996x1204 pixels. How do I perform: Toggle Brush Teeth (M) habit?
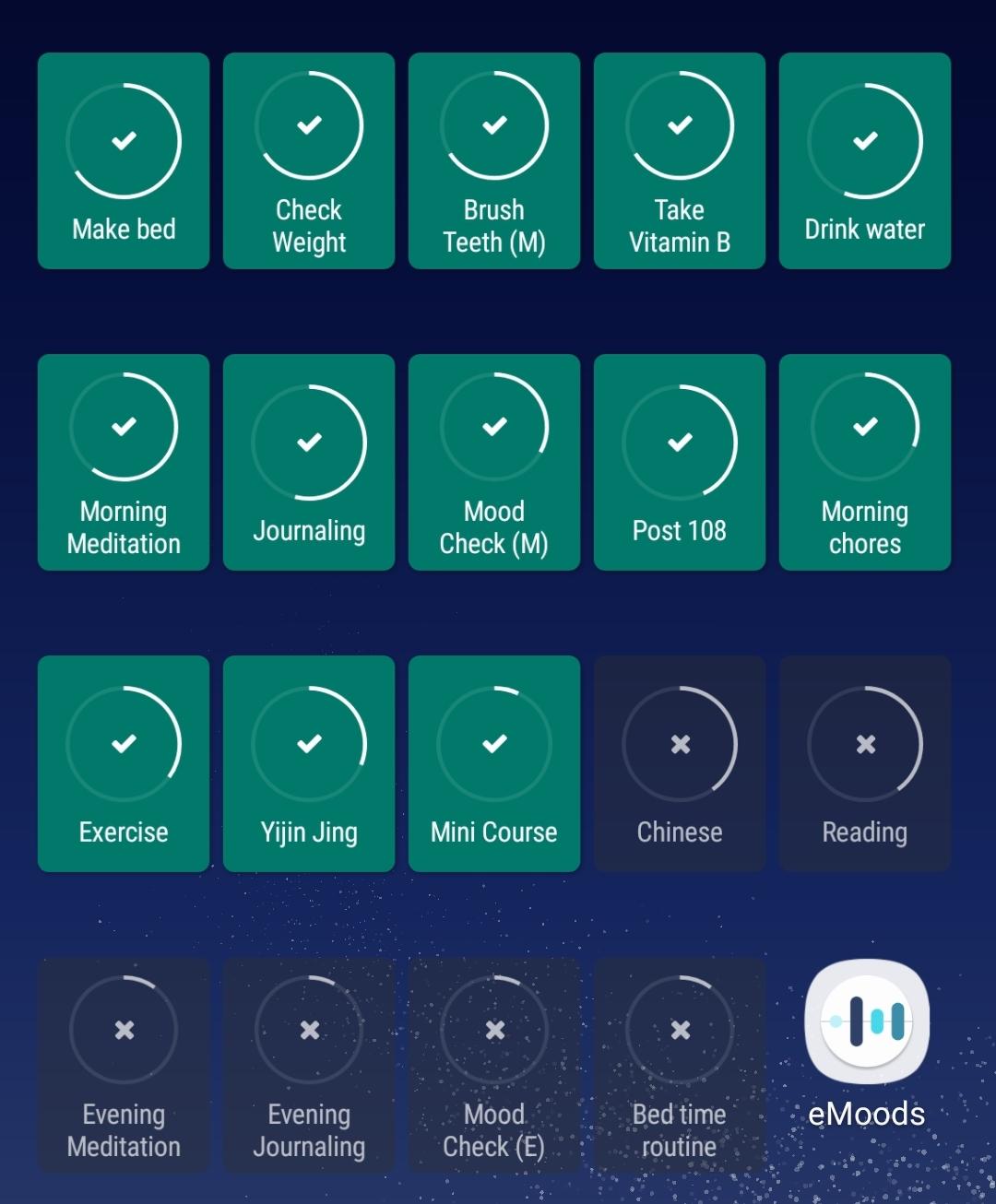494,160
